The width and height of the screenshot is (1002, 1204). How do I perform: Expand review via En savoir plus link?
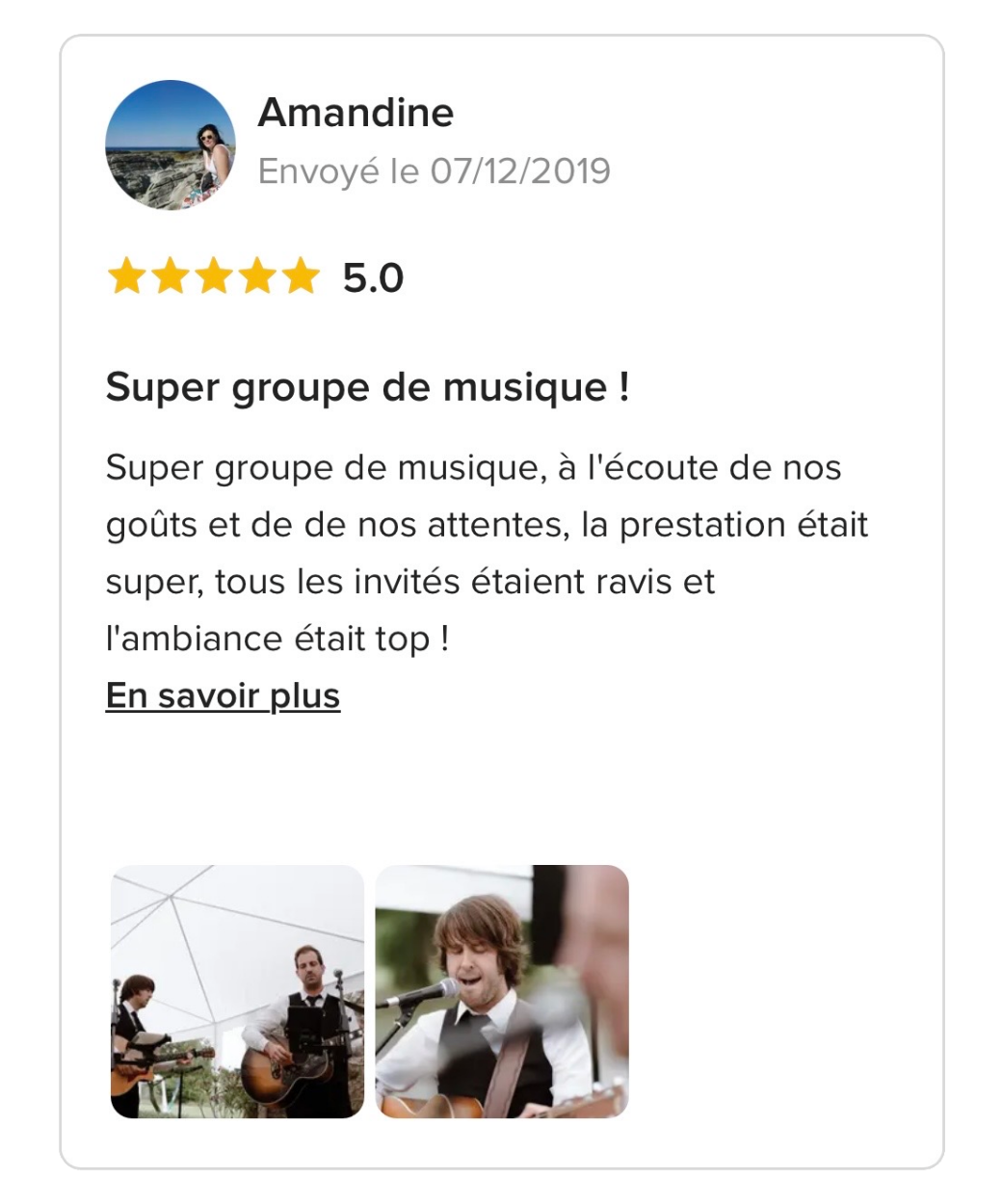tap(223, 695)
